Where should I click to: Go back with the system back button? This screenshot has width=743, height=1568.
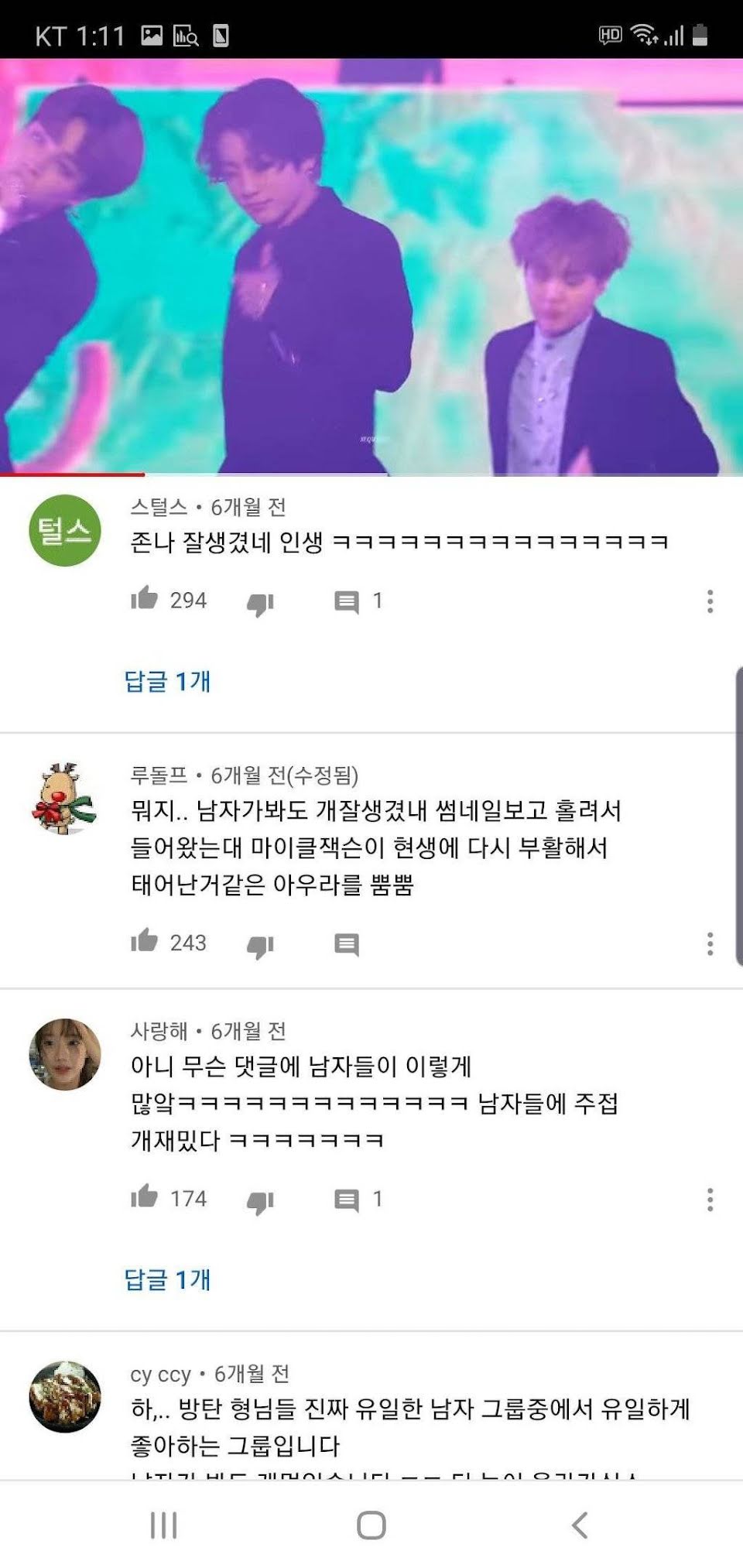(x=580, y=1525)
